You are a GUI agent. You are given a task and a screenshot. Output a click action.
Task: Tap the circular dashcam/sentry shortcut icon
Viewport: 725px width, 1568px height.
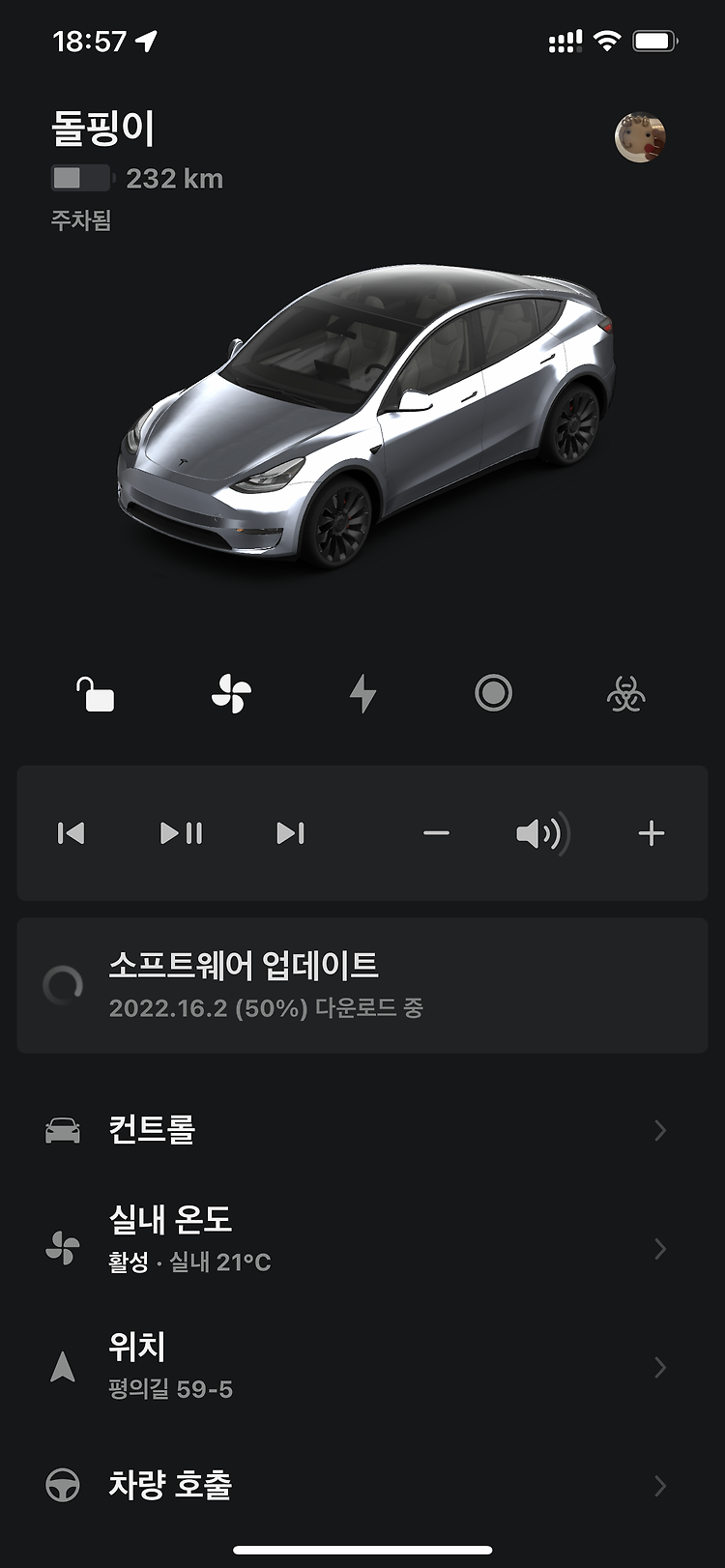(x=493, y=693)
